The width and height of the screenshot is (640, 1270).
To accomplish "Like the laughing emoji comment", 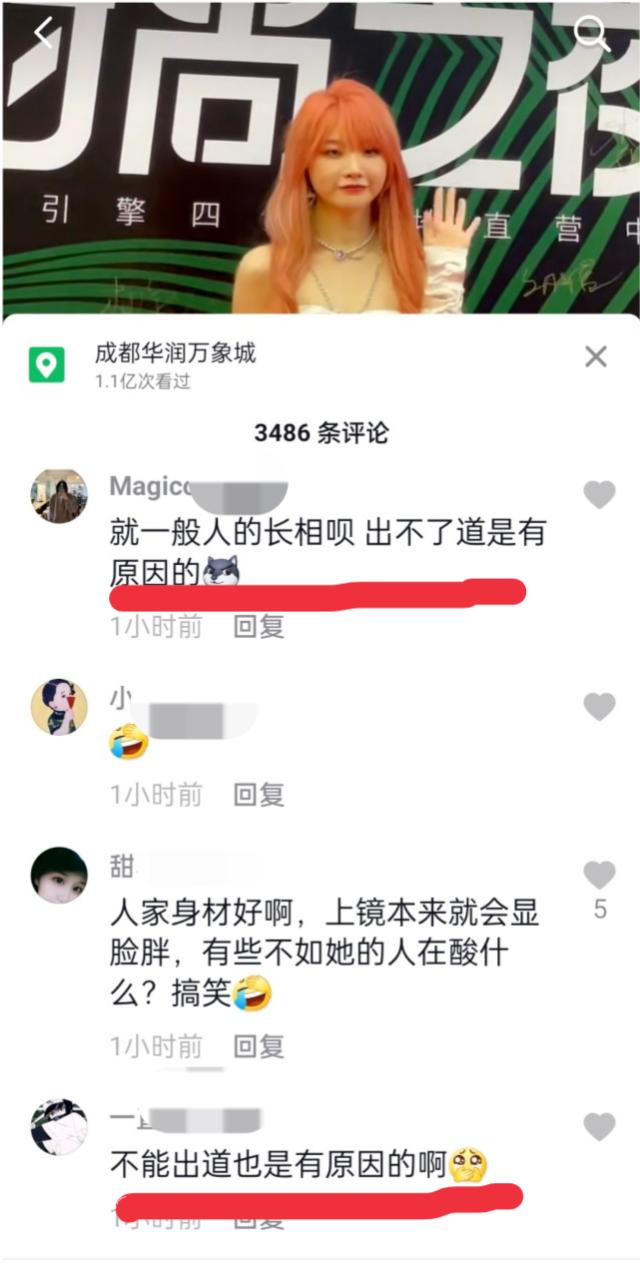I will click(599, 707).
